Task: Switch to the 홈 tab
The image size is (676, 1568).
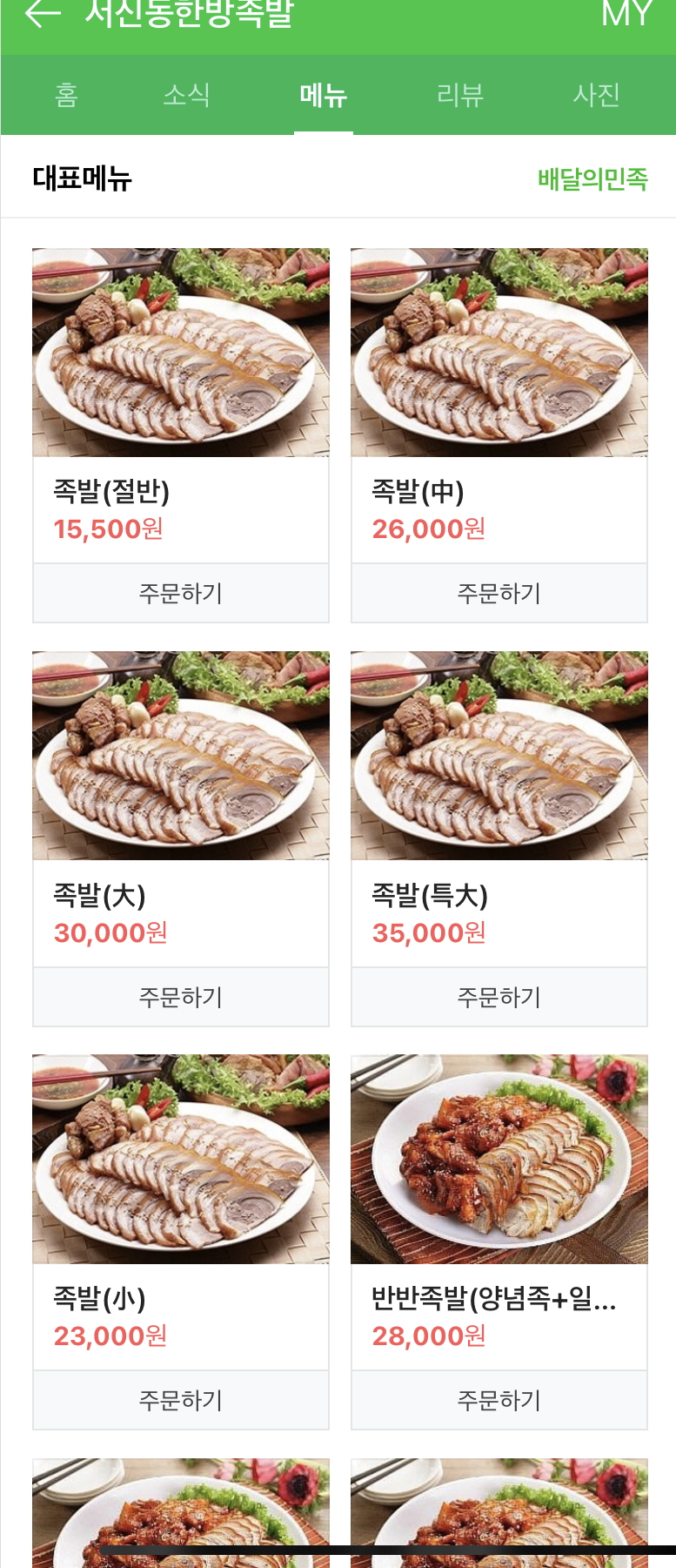Action: point(67,95)
